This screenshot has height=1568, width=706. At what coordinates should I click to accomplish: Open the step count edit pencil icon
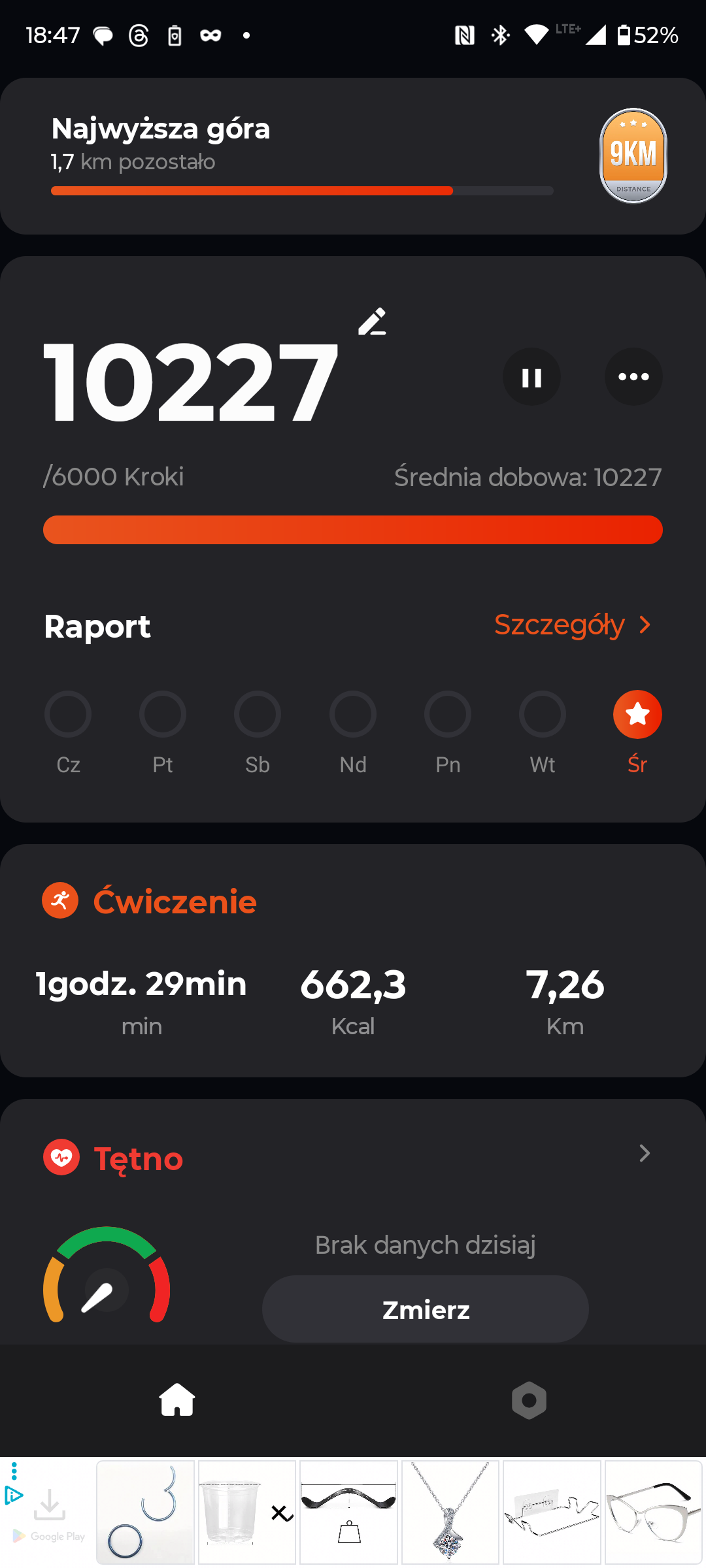click(x=372, y=323)
